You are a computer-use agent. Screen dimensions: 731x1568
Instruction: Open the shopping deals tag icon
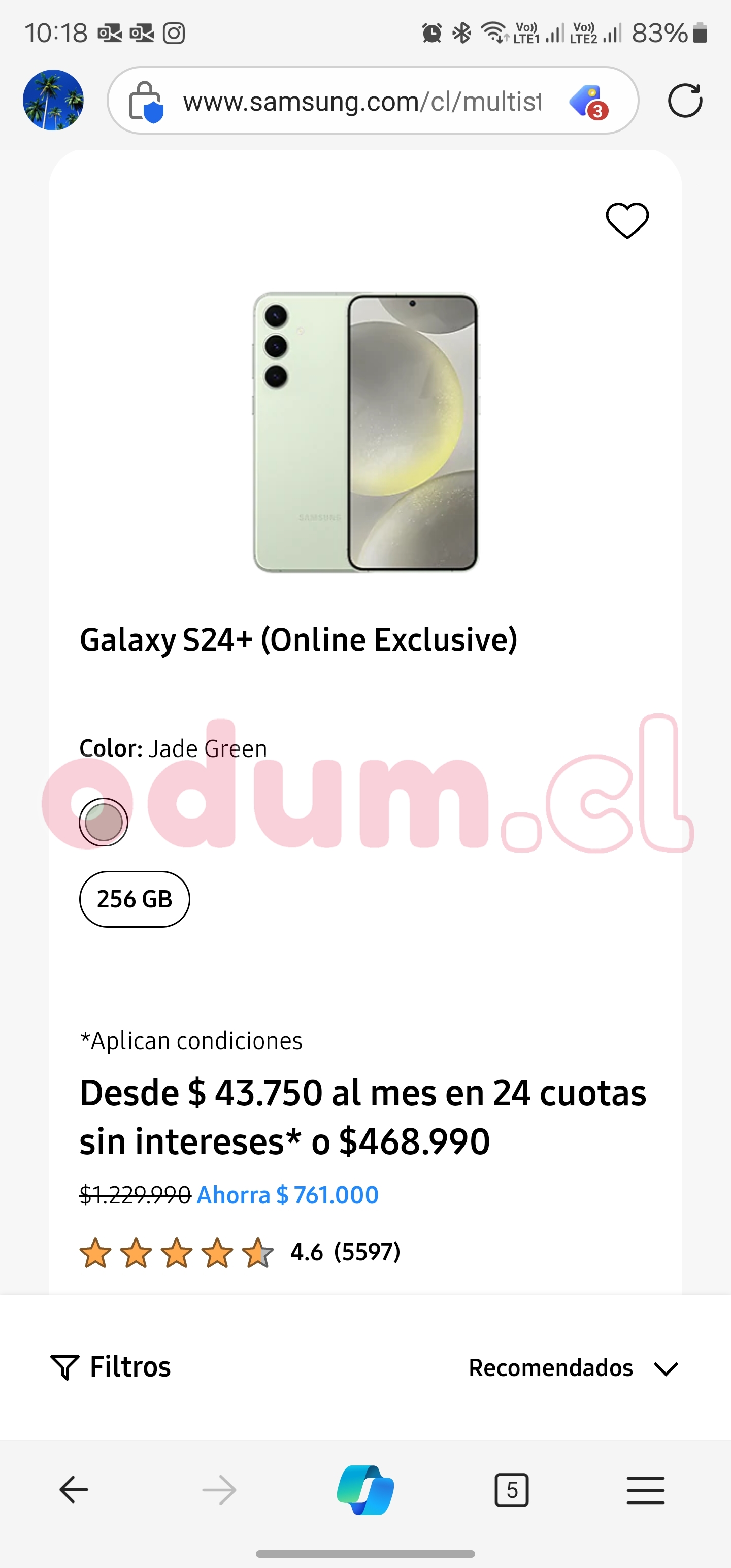point(587,102)
